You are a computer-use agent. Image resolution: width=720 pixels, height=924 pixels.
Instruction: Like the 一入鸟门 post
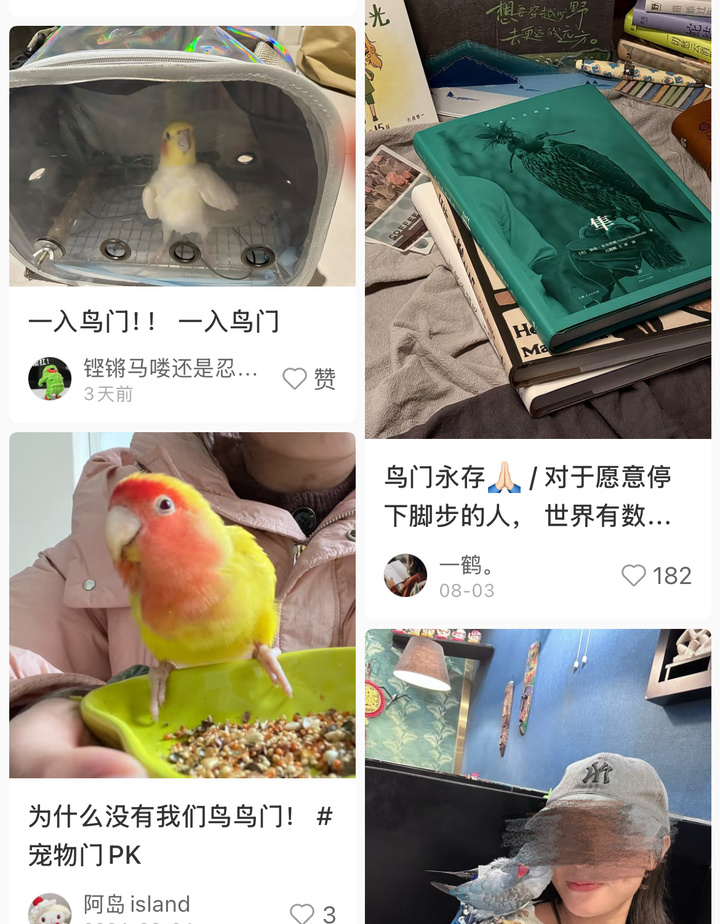coord(295,379)
